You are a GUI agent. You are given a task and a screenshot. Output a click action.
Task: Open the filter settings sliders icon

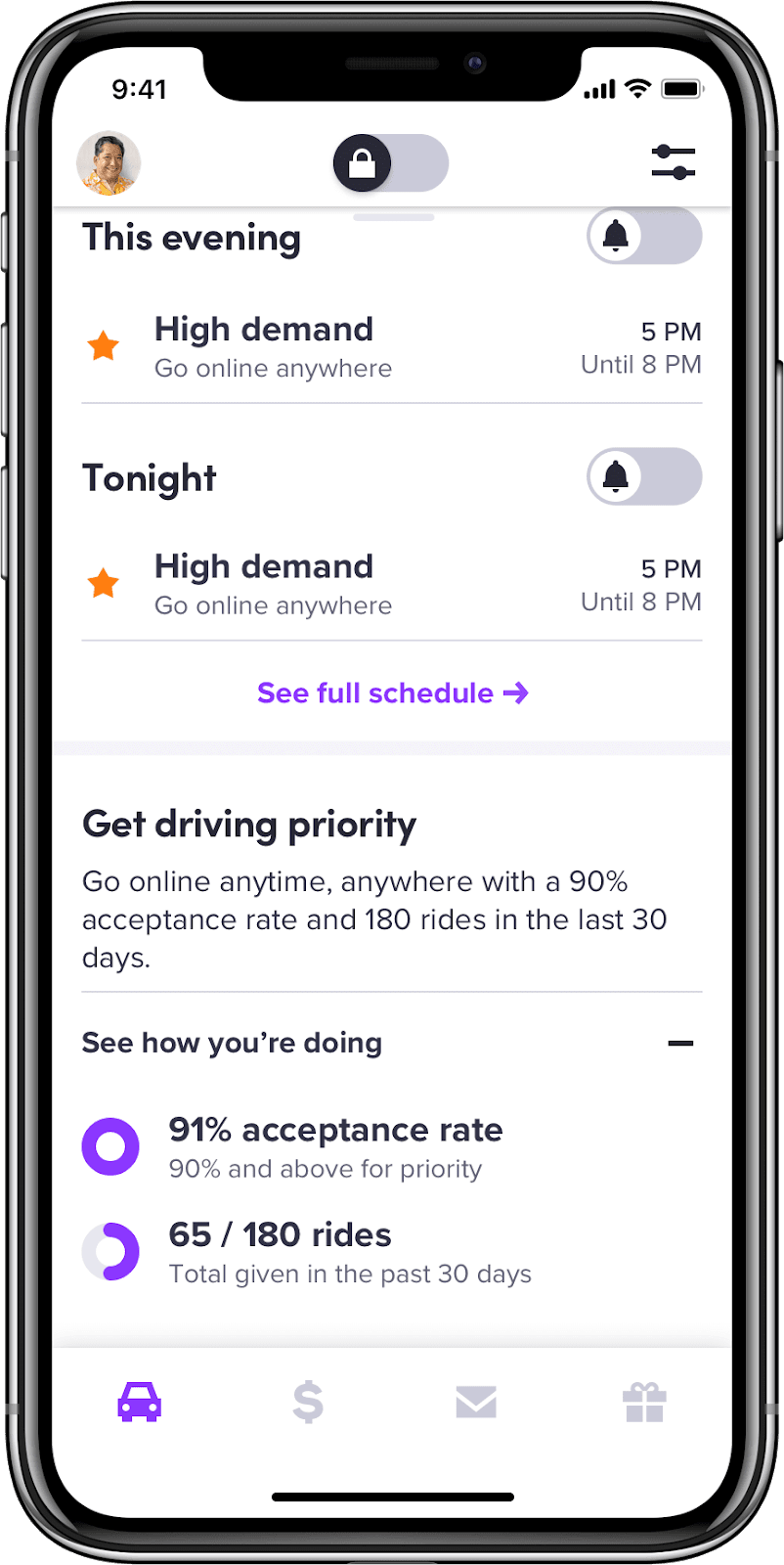[x=673, y=162]
